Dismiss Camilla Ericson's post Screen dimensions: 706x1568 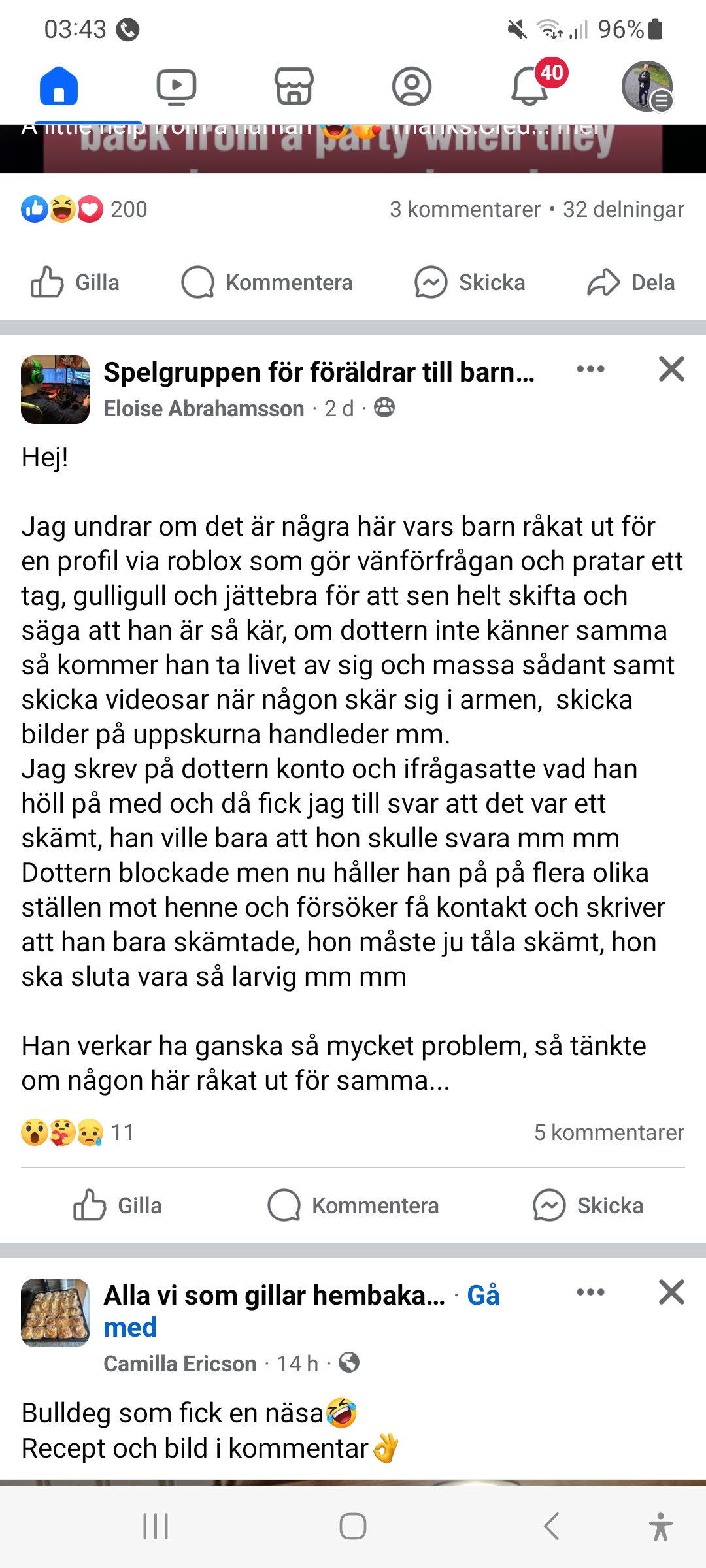point(671,1292)
